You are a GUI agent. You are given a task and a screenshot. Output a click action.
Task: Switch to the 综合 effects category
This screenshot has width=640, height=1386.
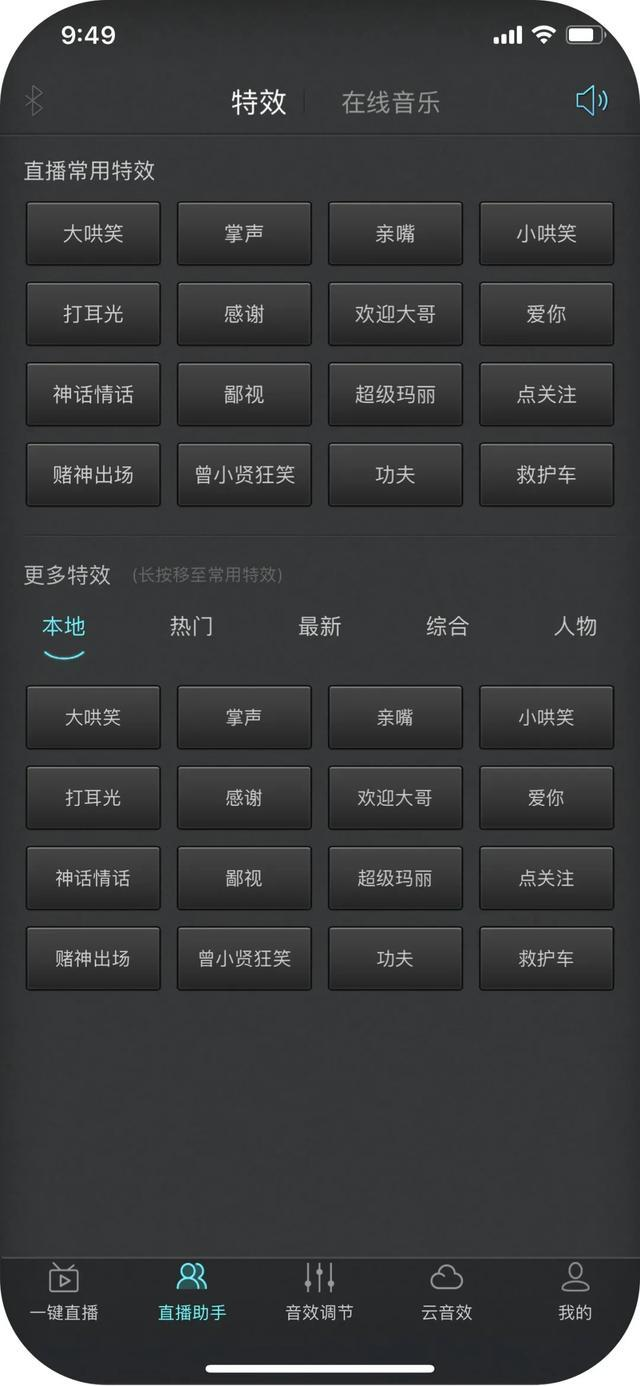[447, 627]
